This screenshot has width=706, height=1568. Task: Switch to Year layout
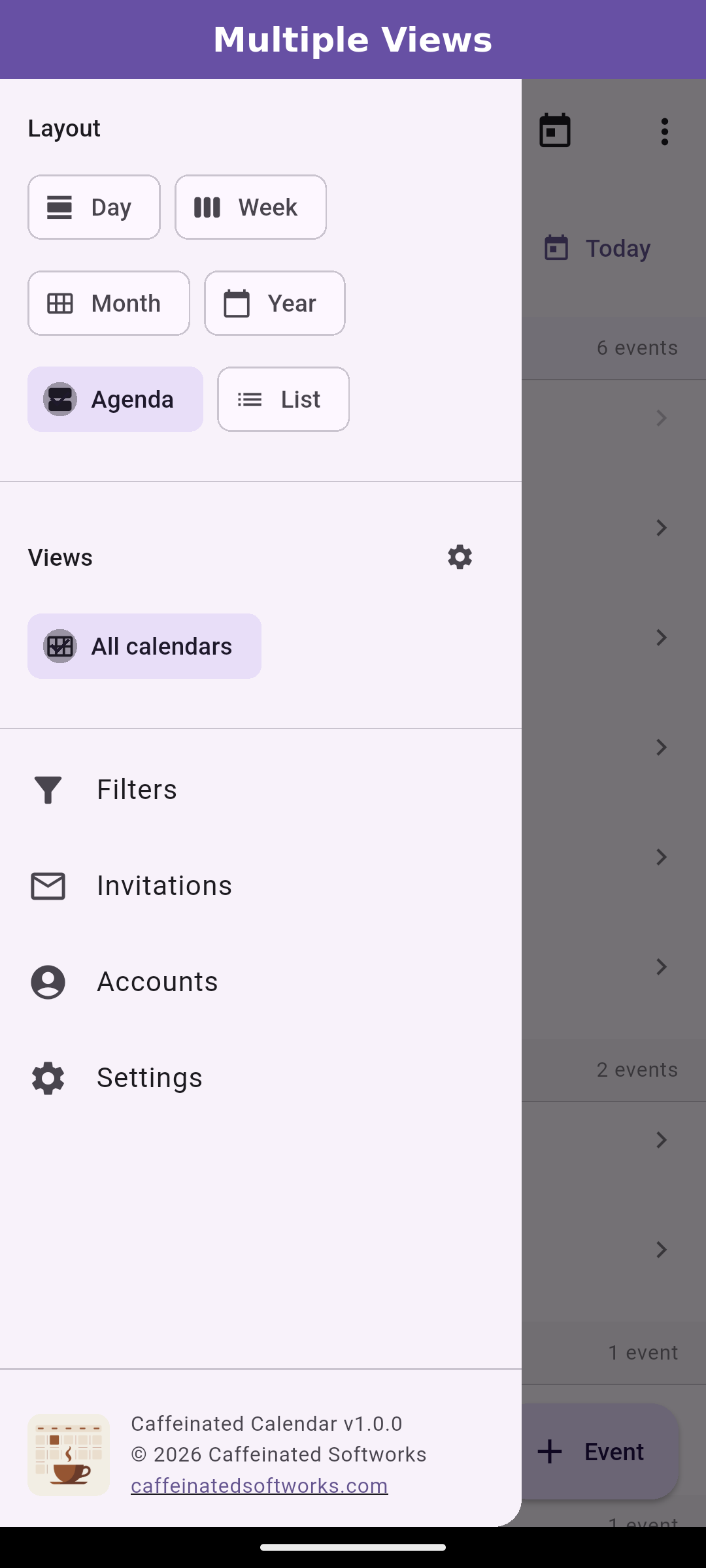point(275,303)
